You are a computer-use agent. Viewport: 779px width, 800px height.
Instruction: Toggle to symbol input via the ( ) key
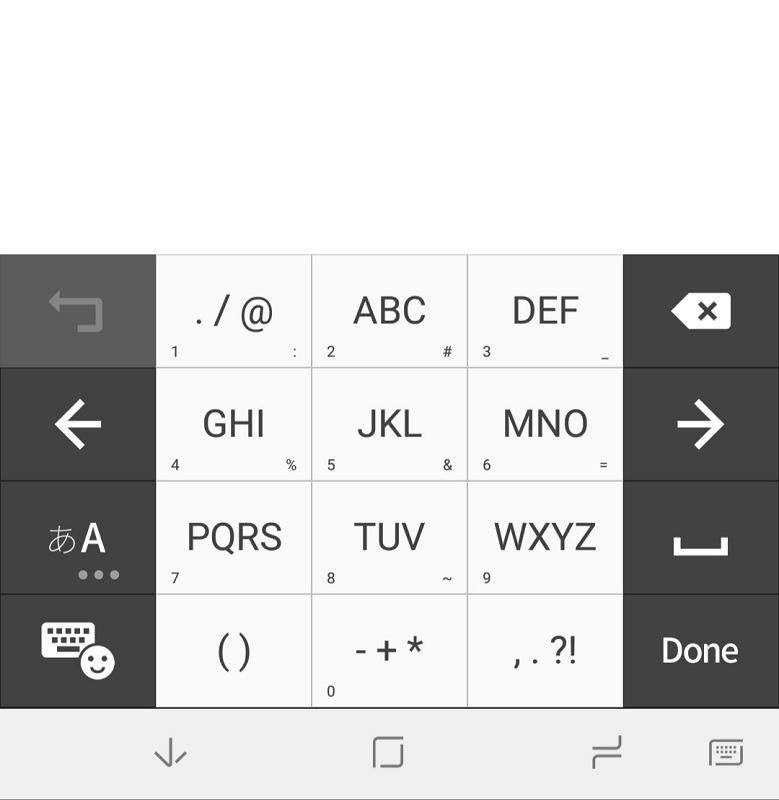pyautogui.click(x=233, y=651)
